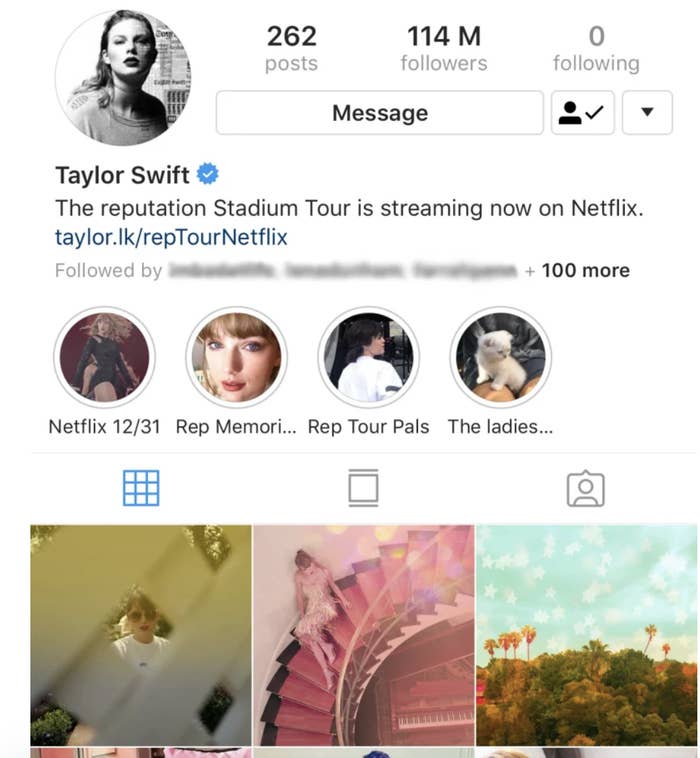Switch to the feed list view tab

pyautogui.click(x=362, y=488)
